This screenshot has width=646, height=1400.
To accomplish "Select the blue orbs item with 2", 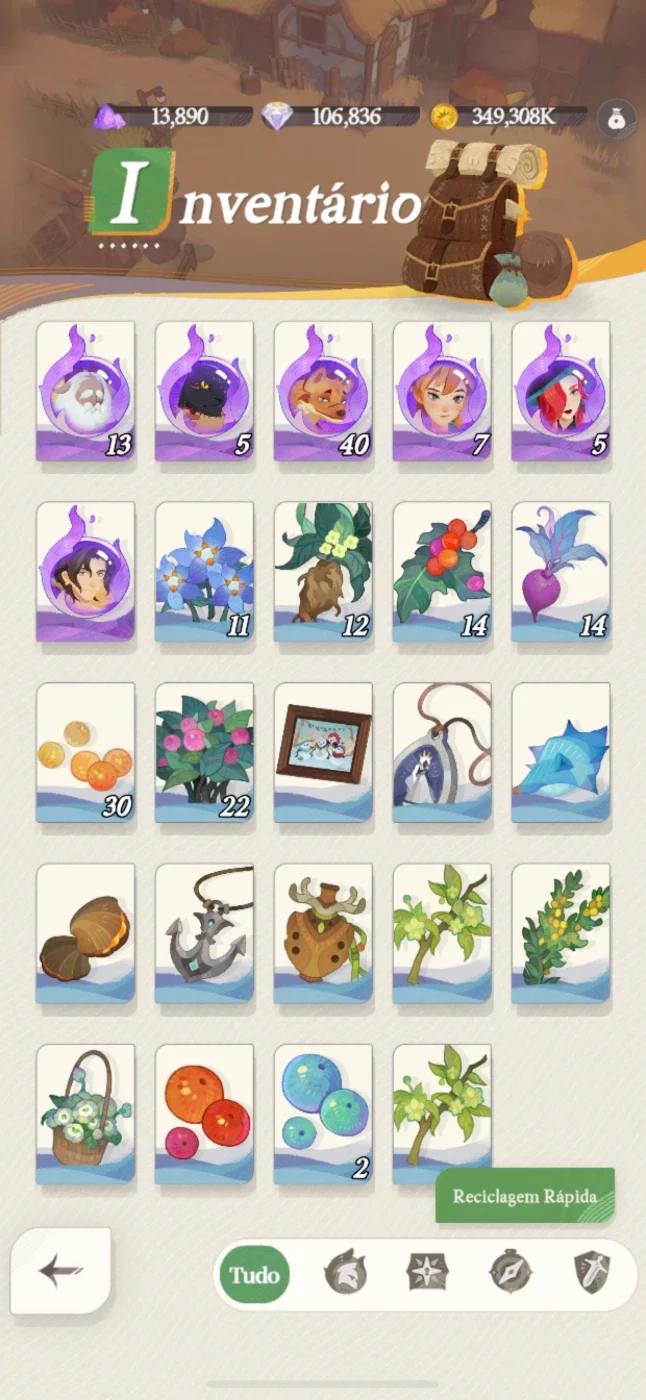I will click(323, 1115).
